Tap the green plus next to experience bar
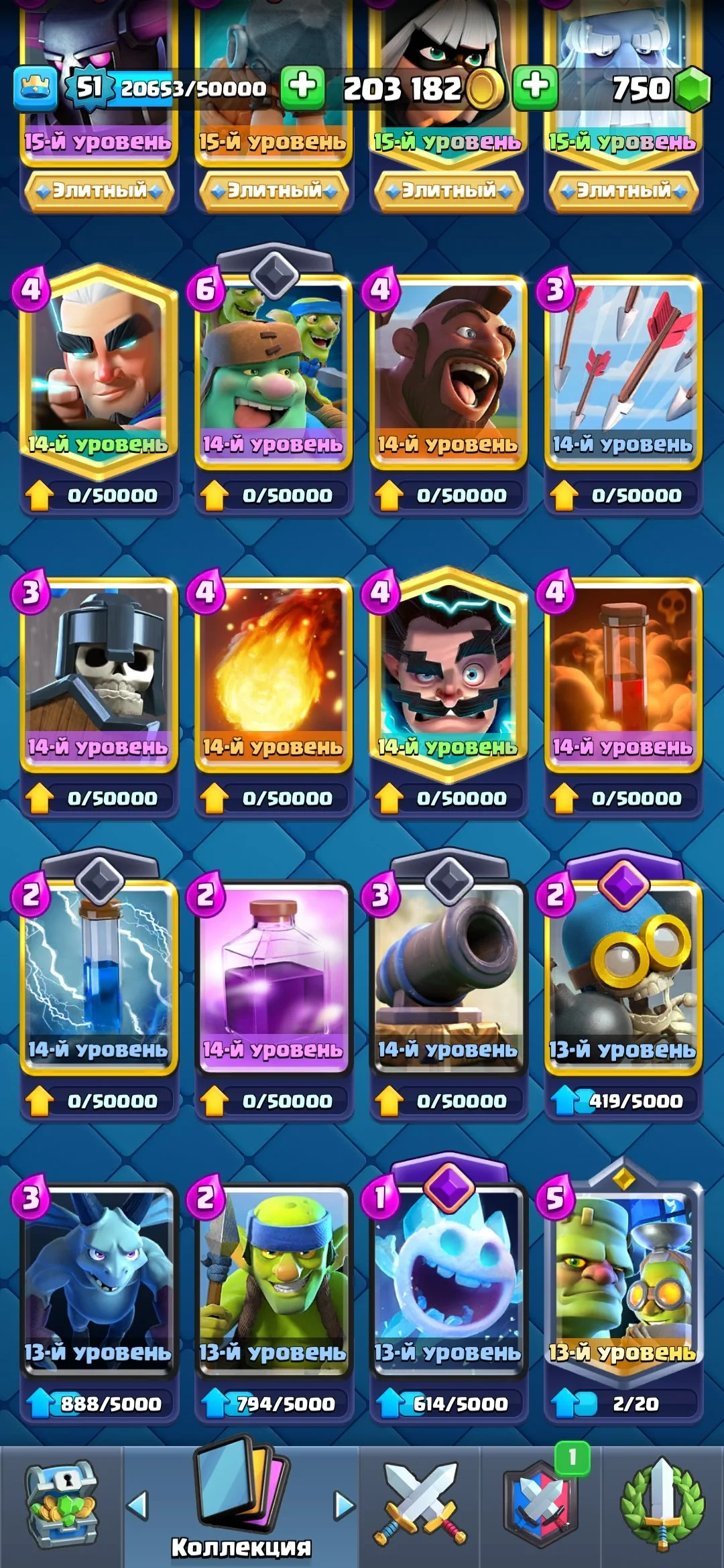The width and height of the screenshot is (724, 1568). [302, 88]
